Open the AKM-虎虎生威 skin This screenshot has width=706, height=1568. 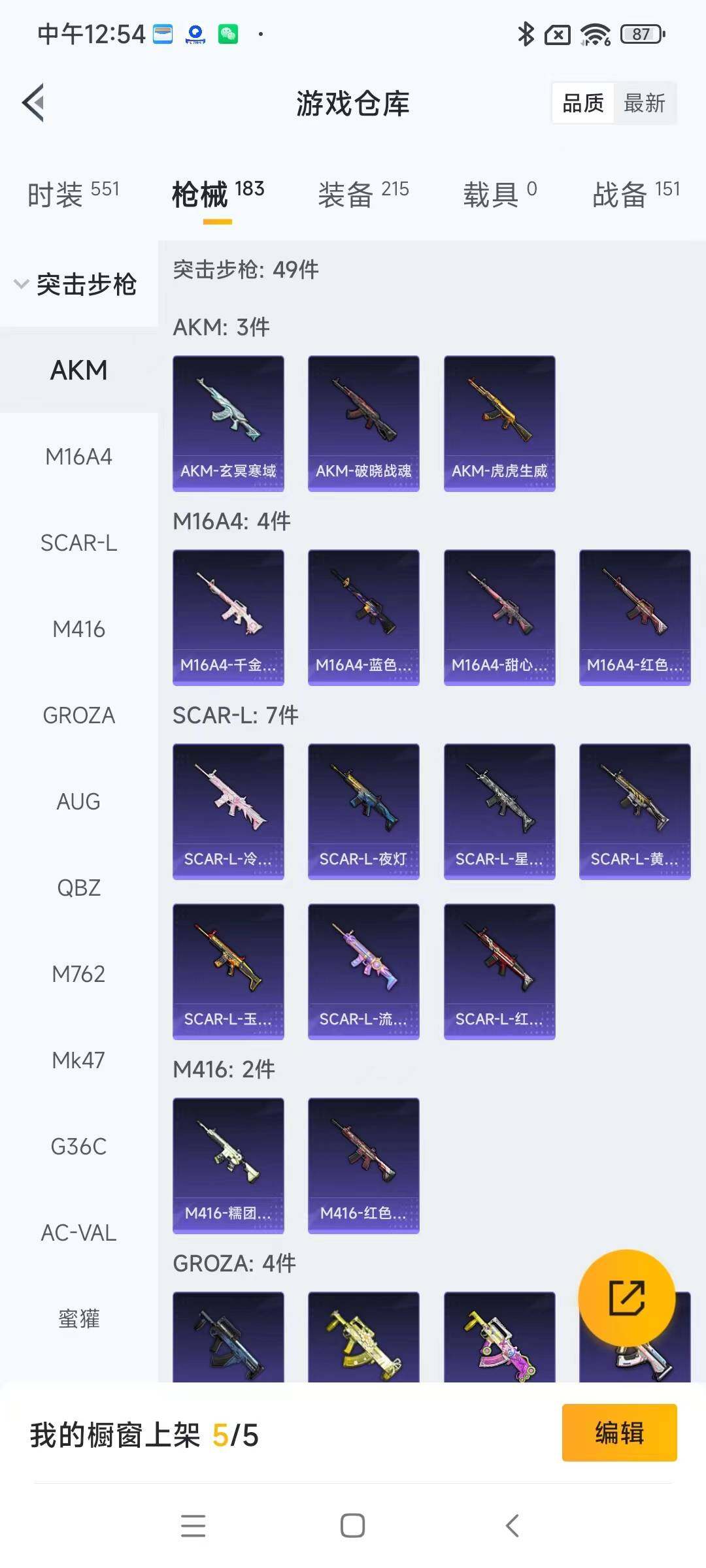499,423
